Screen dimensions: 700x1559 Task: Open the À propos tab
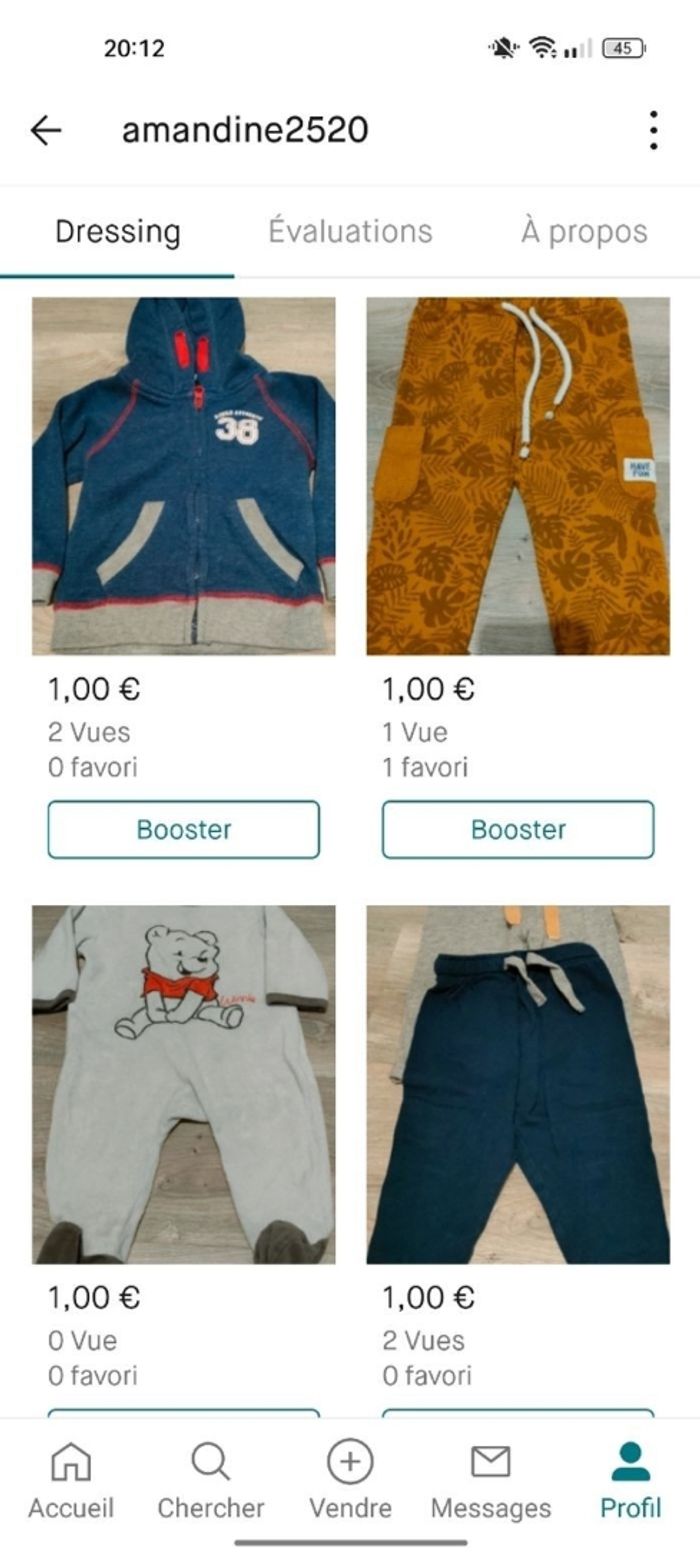pyautogui.click(x=584, y=231)
